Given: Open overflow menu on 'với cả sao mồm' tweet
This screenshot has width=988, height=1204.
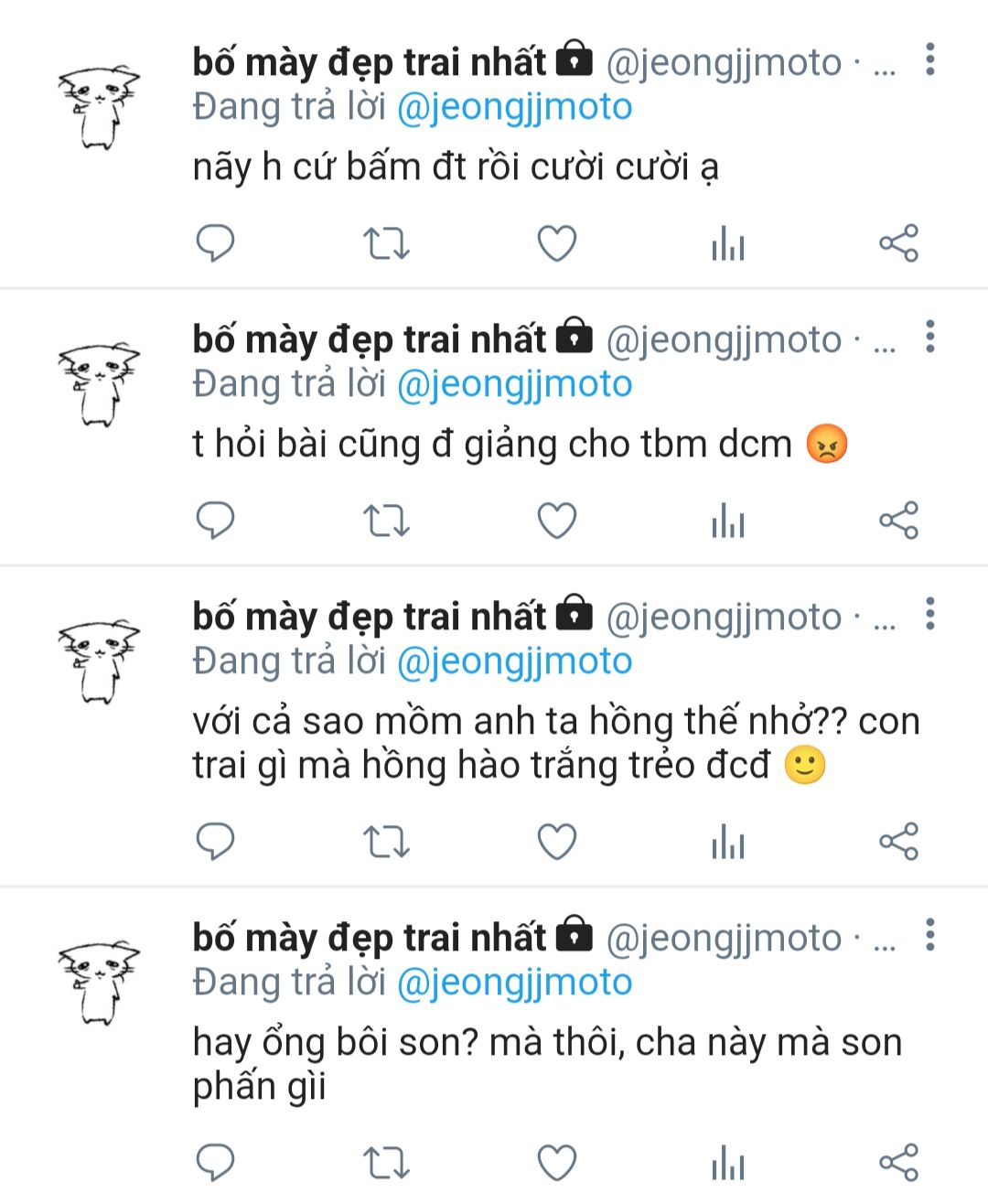Looking at the screenshot, I should (930, 614).
